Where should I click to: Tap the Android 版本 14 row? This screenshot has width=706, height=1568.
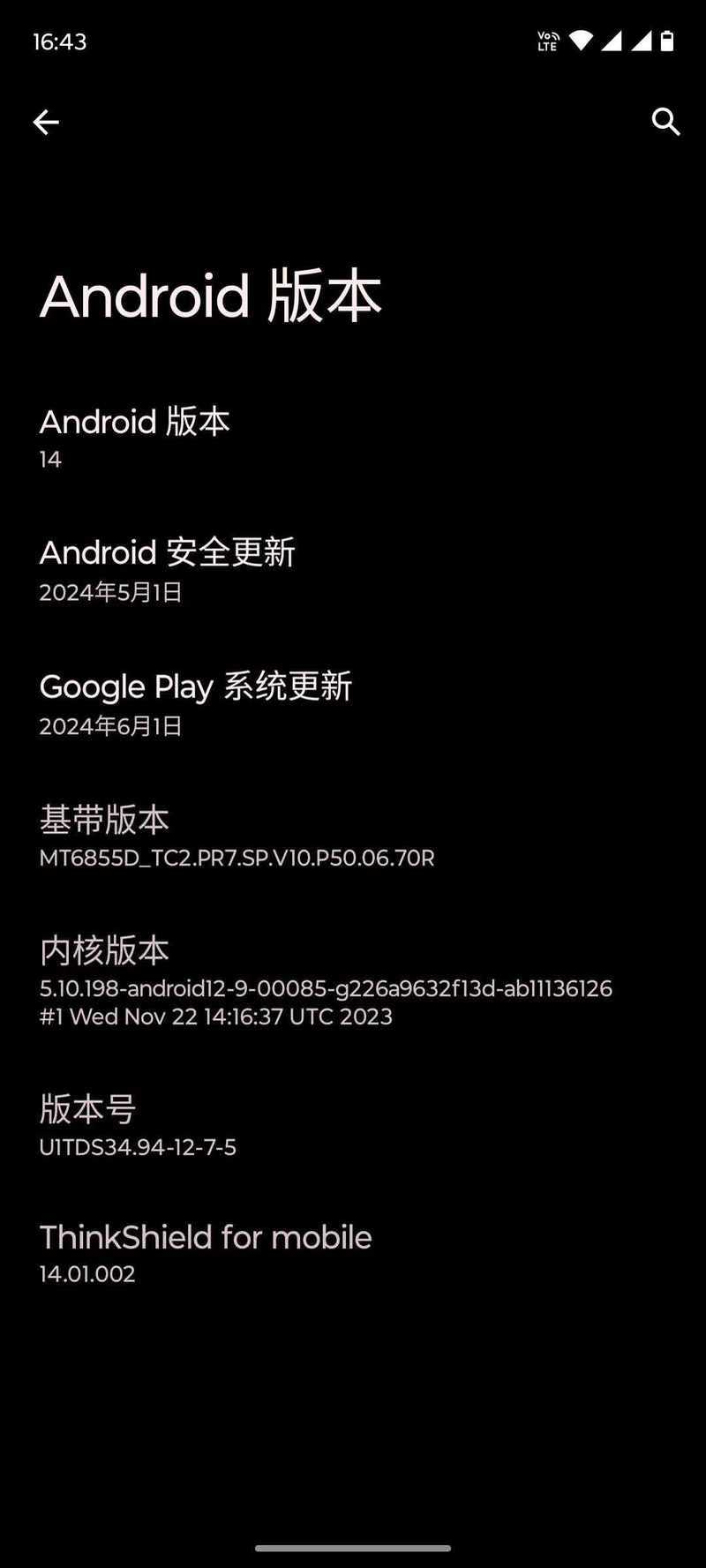353,439
